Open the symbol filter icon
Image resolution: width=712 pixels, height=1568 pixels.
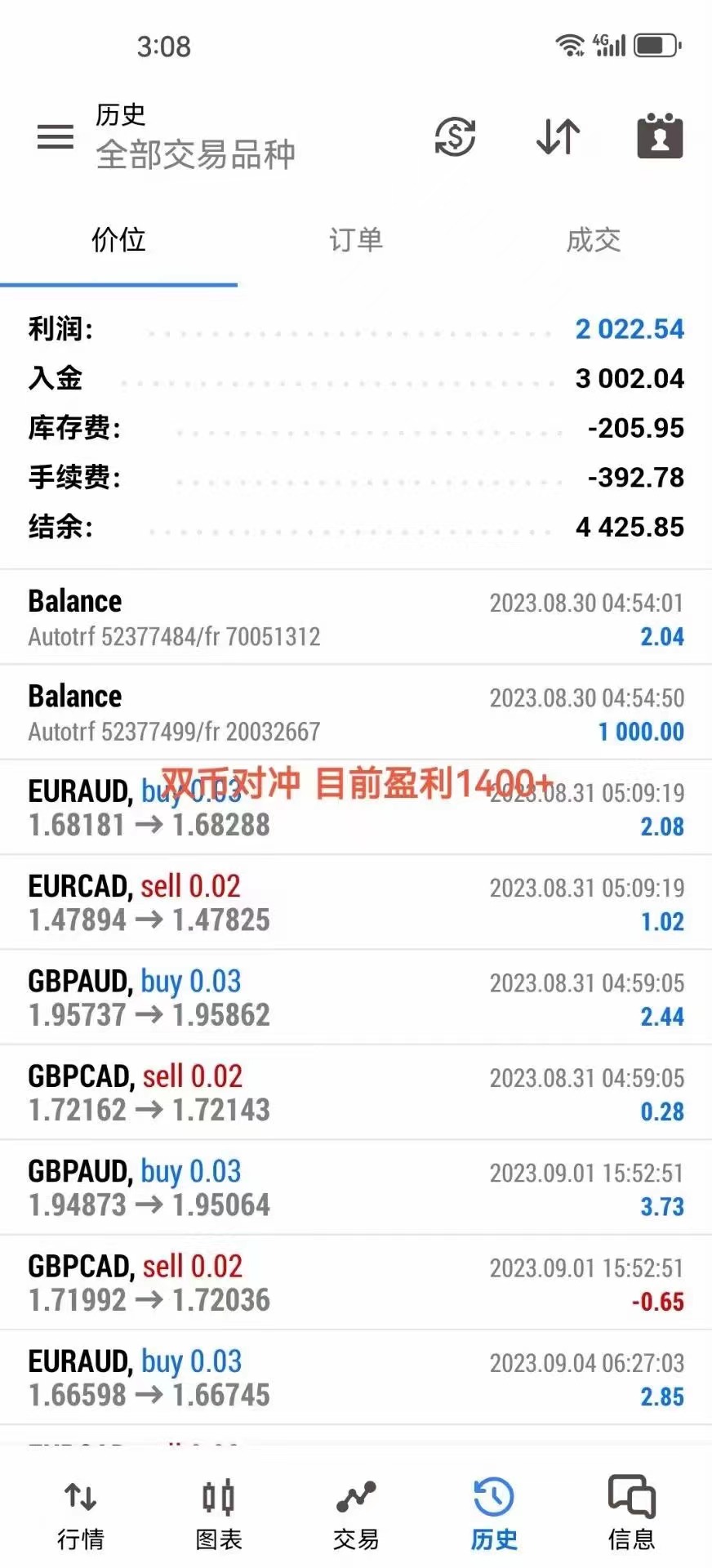(x=455, y=136)
